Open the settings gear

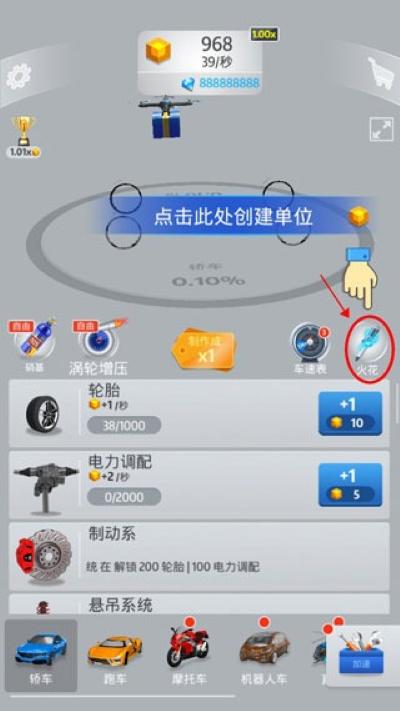coord(19,76)
